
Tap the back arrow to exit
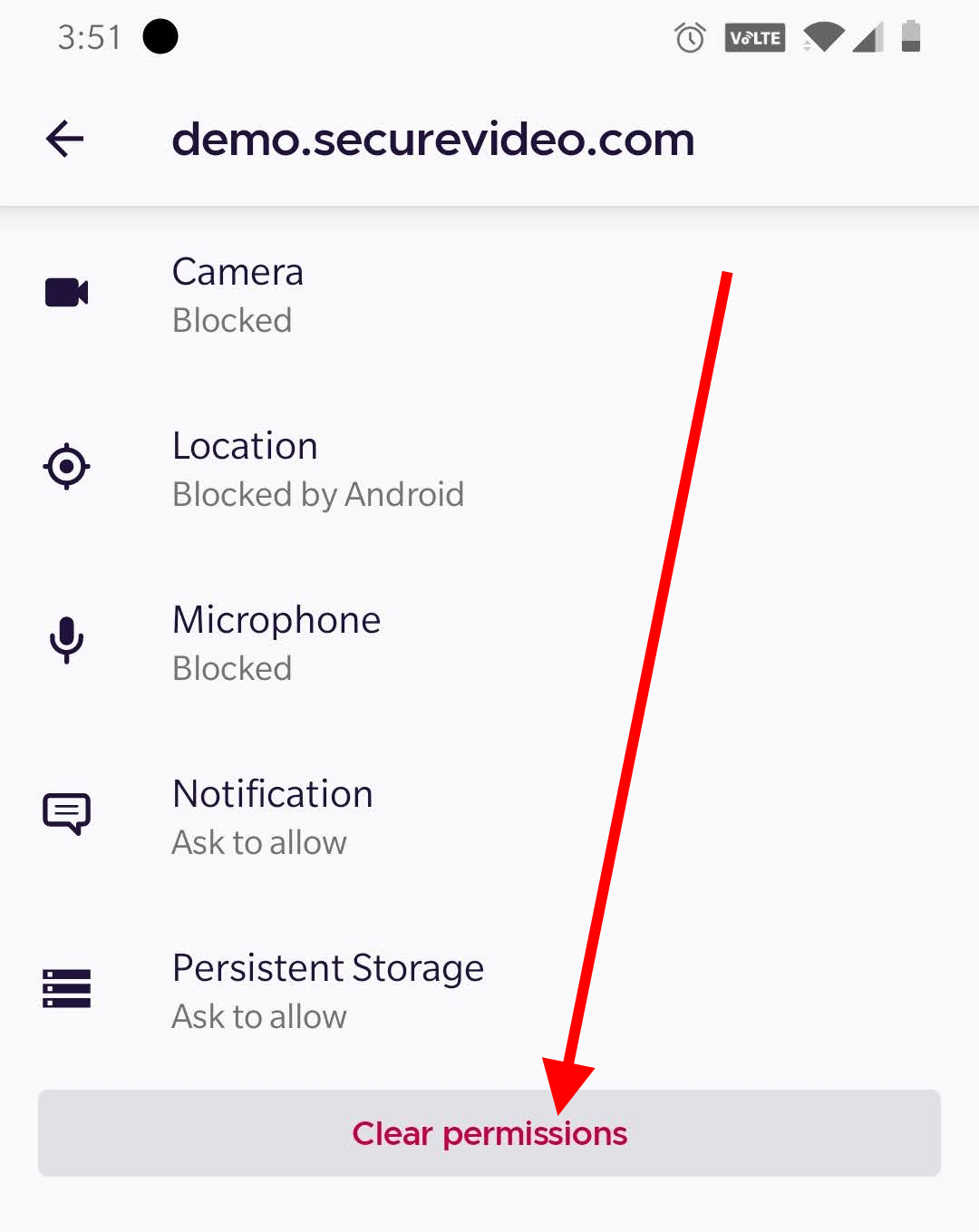(x=63, y=139)
